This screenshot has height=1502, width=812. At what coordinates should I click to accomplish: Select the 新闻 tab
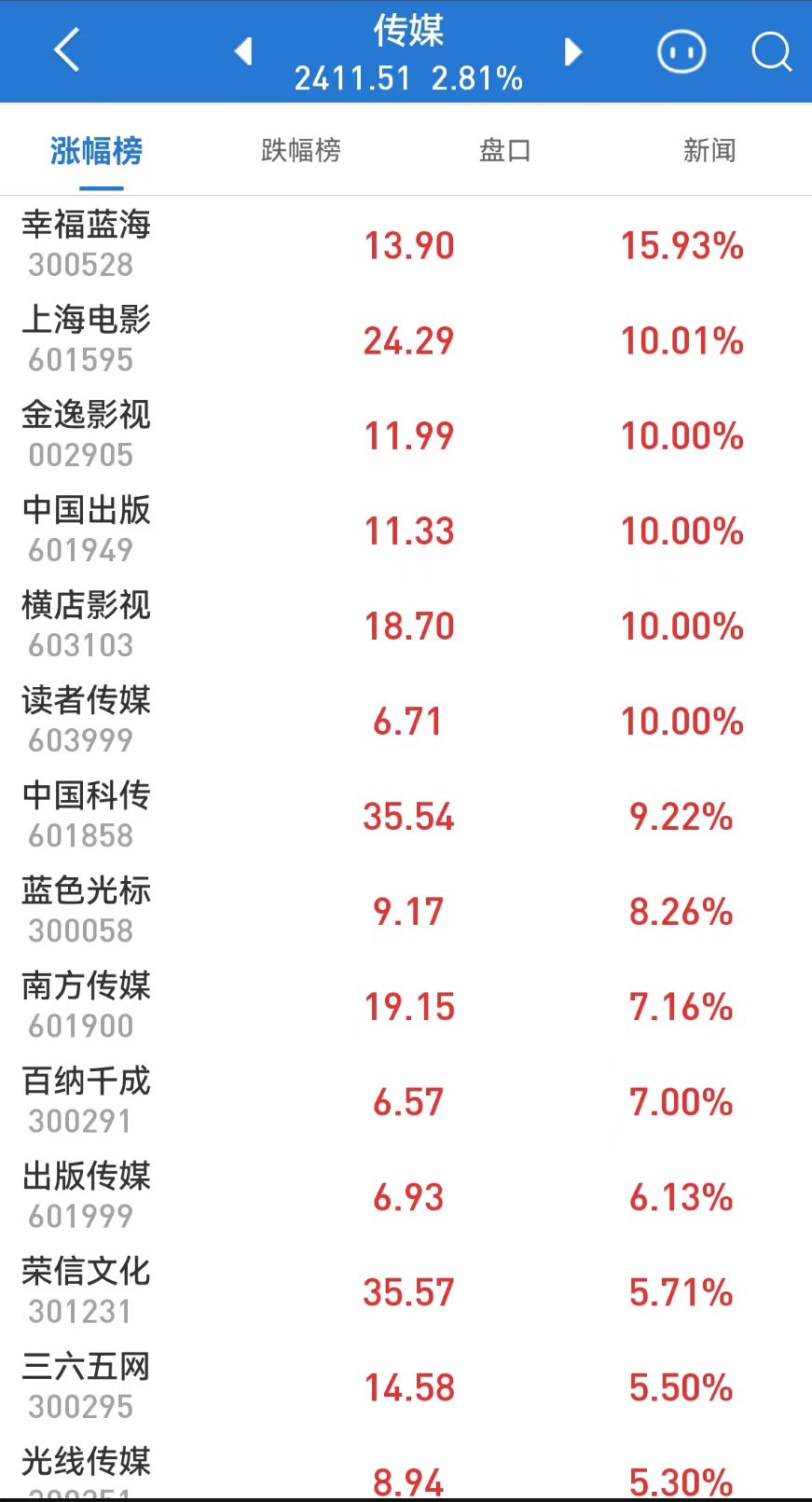[708, 150]
